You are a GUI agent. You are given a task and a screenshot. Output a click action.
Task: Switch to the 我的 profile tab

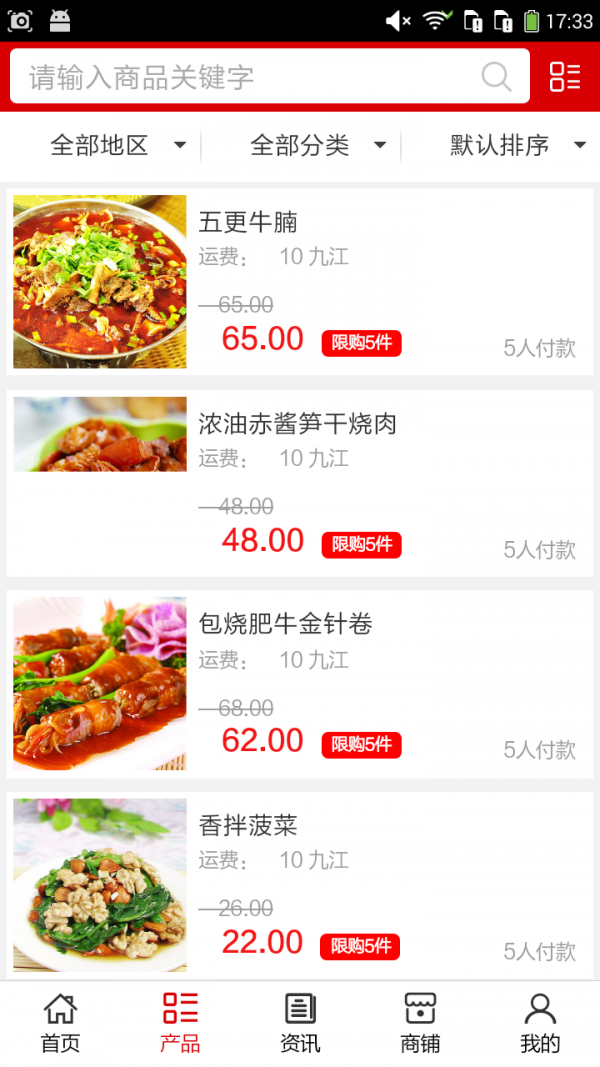[x=540, y=1023]
